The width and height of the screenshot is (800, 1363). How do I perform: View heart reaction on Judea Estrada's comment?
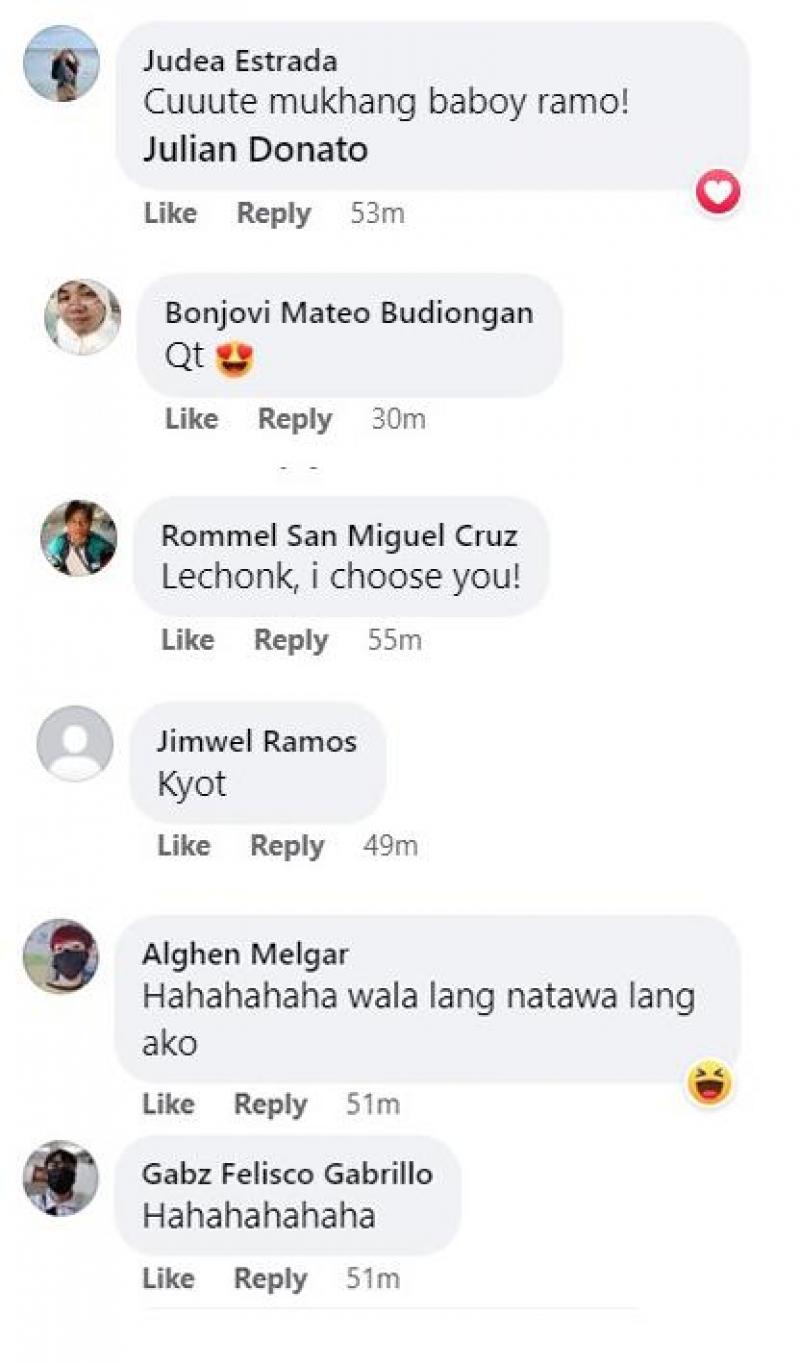point(718,191)
